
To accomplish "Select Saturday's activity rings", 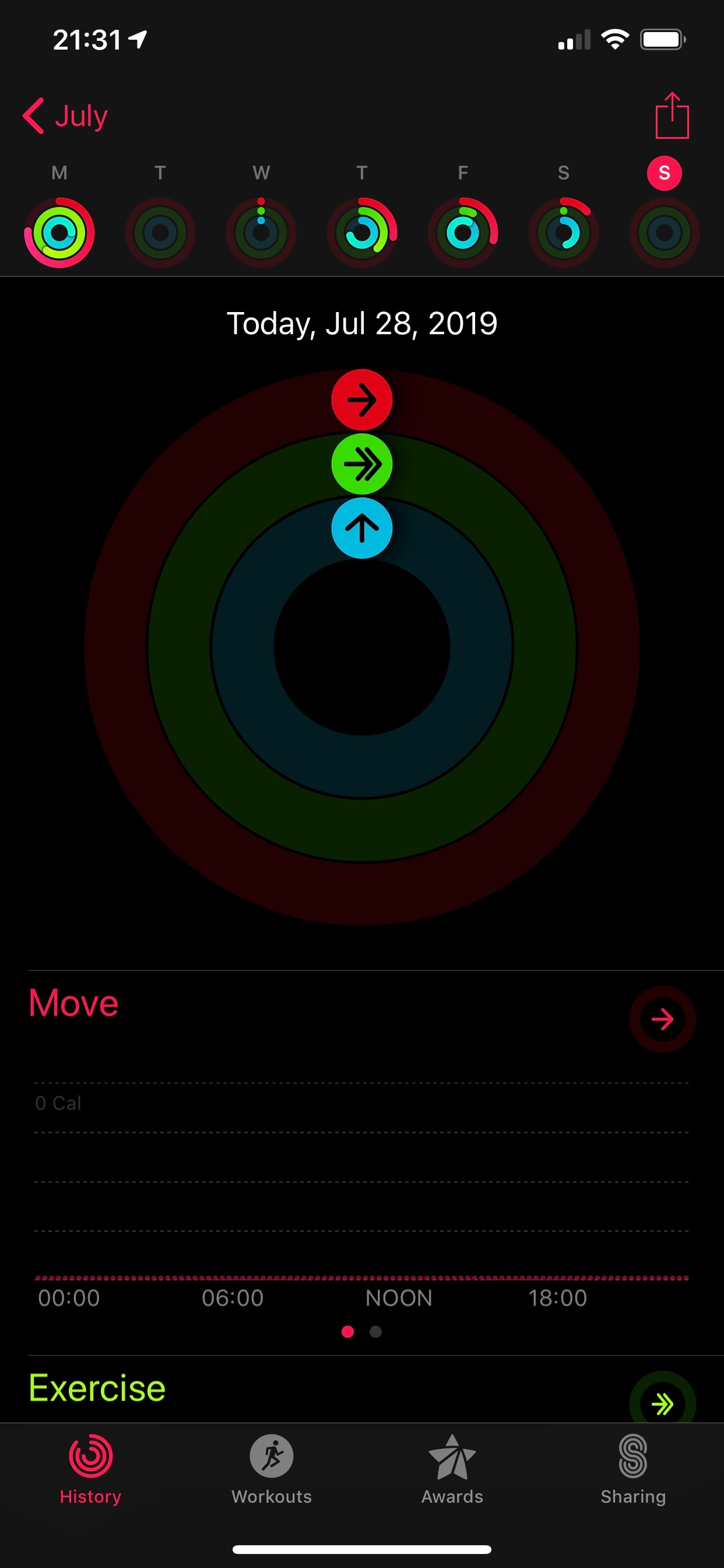I will point(563,233).
